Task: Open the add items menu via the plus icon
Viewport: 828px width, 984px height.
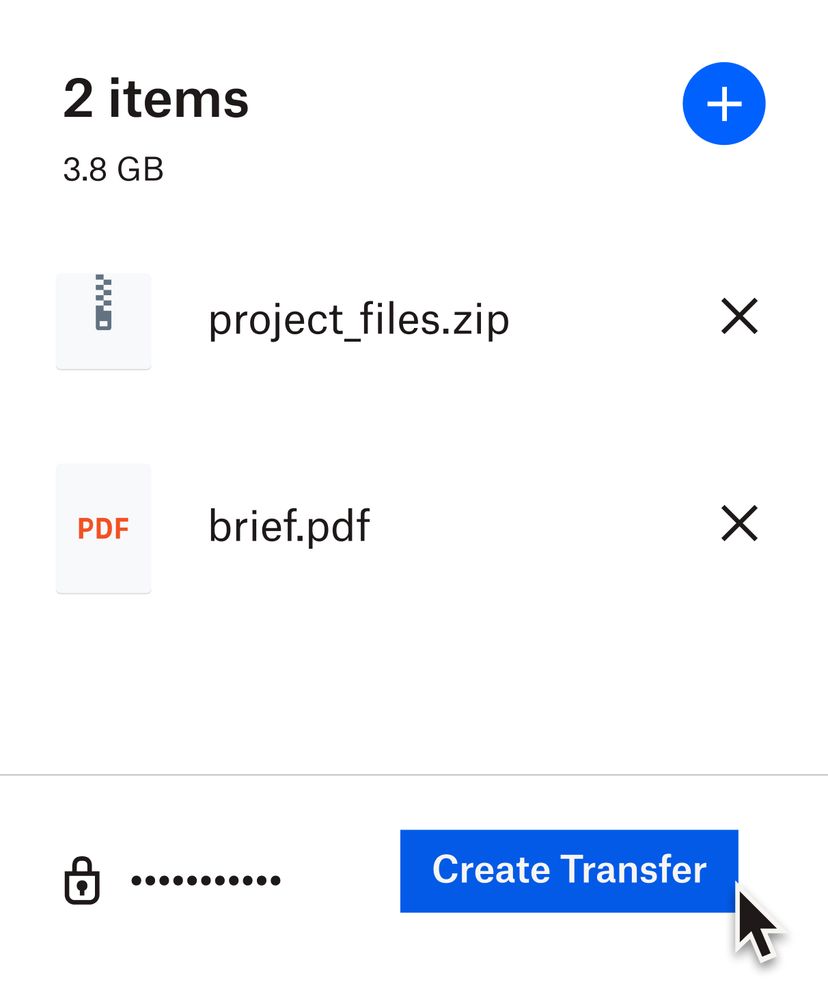Action: pyautogui.click(x=723, y=102)
